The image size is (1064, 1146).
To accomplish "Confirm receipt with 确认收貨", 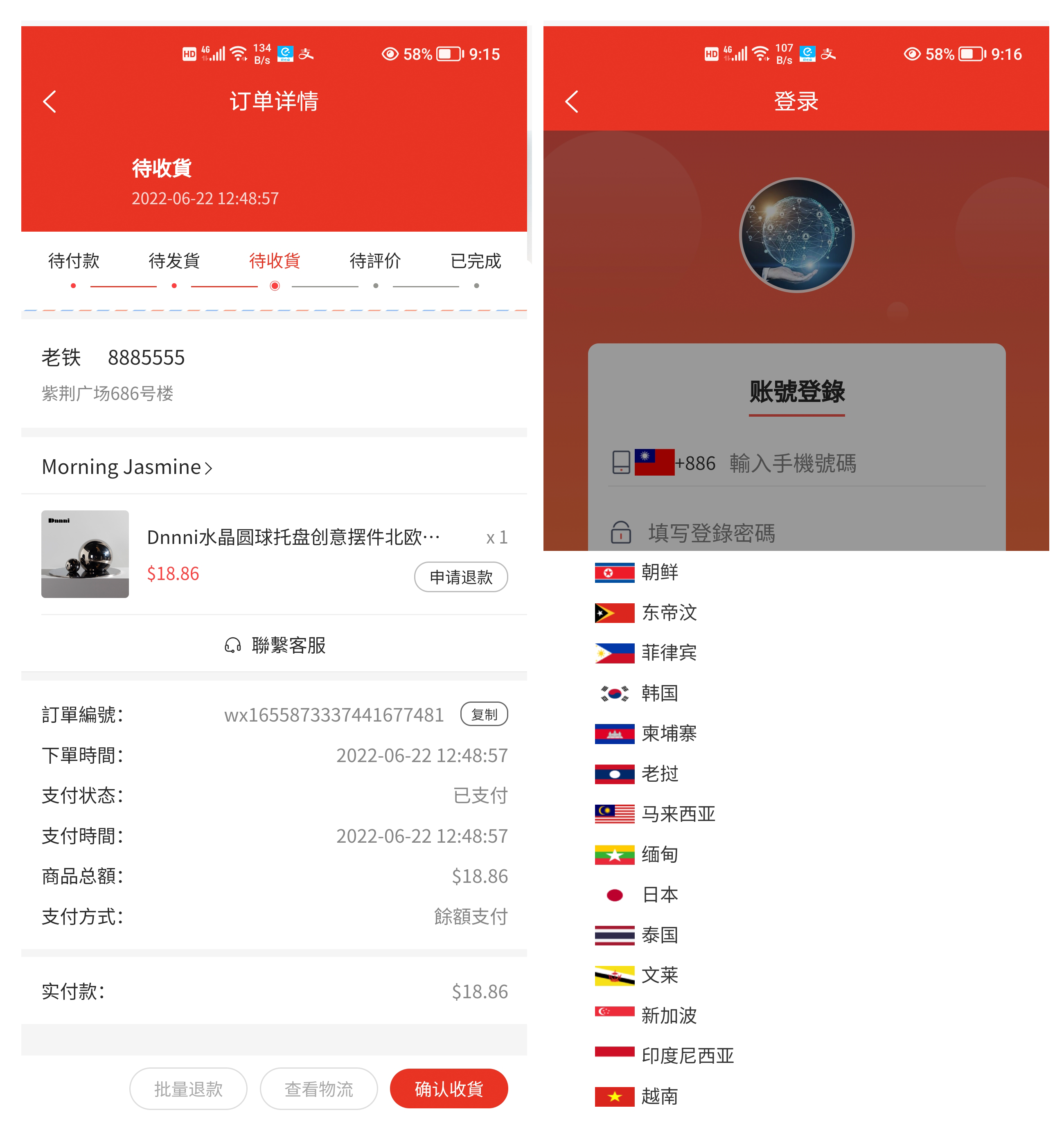I will 449,1088.
